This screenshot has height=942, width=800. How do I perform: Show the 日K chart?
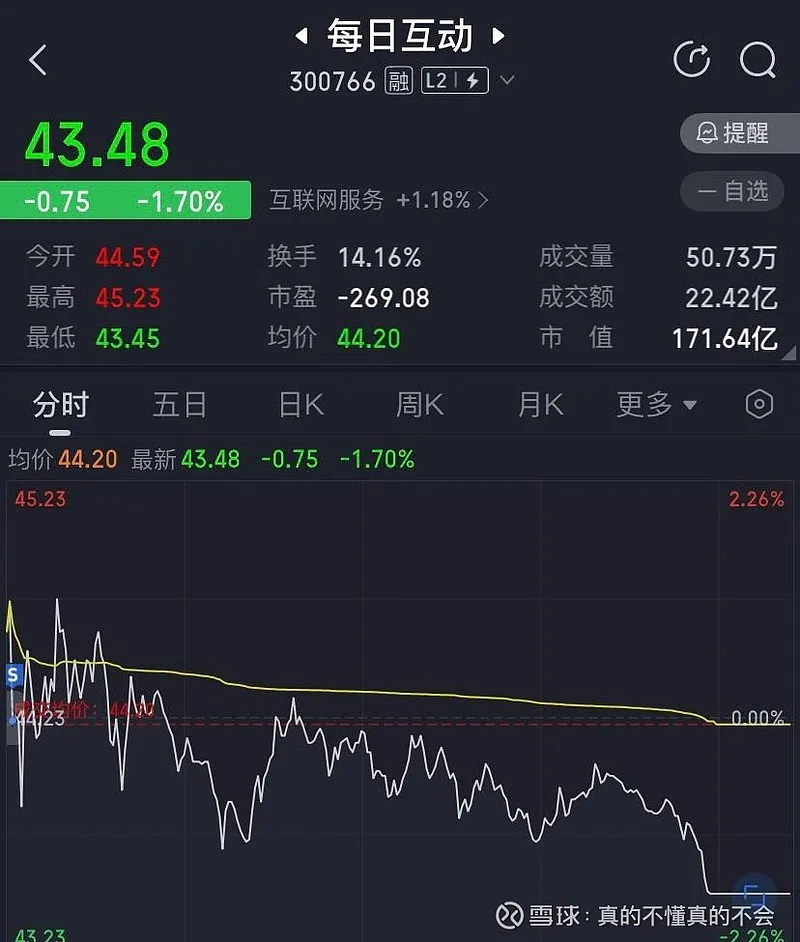[300, 405]
